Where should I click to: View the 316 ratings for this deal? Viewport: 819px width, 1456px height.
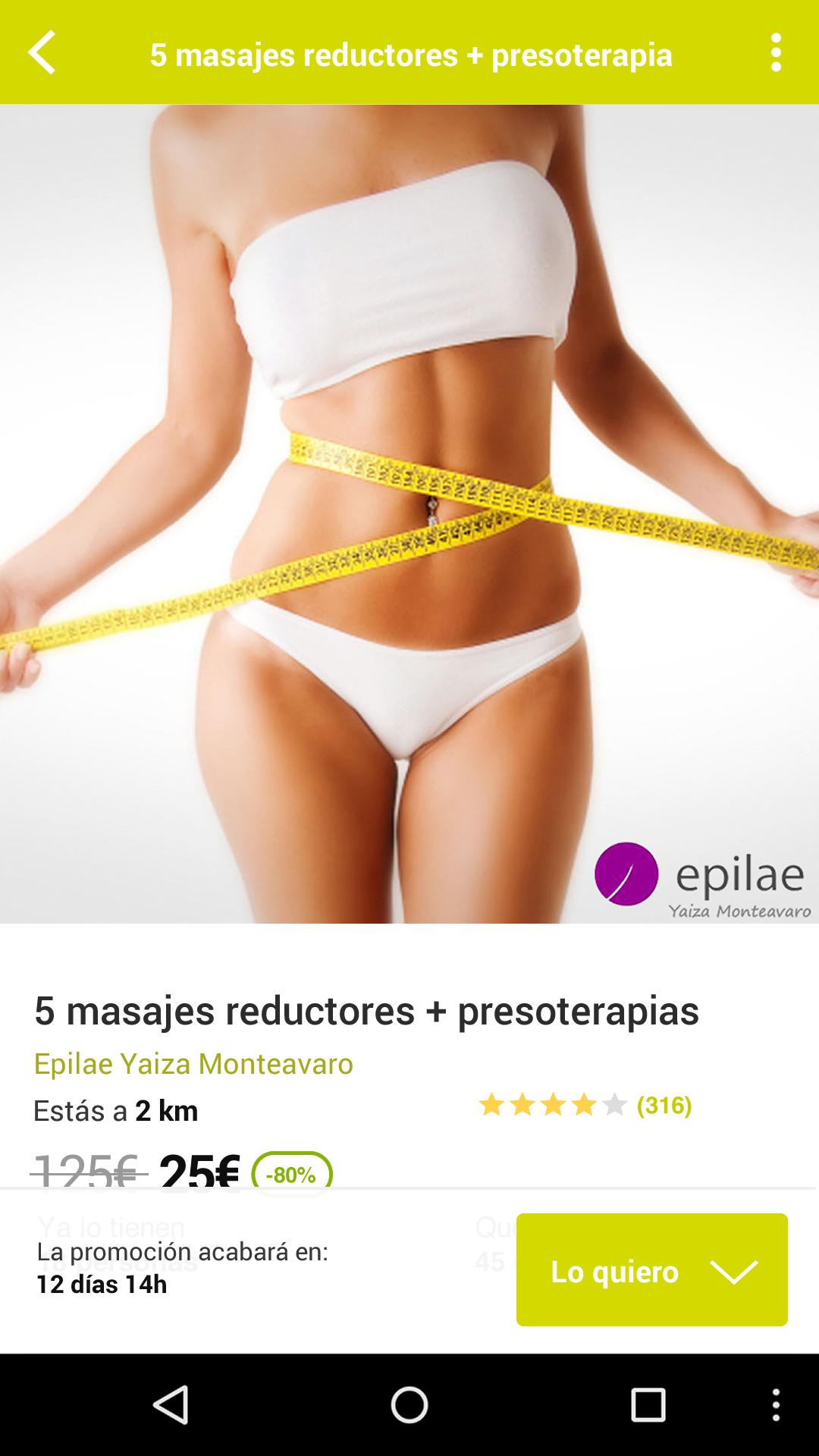tap(585, 1106)
